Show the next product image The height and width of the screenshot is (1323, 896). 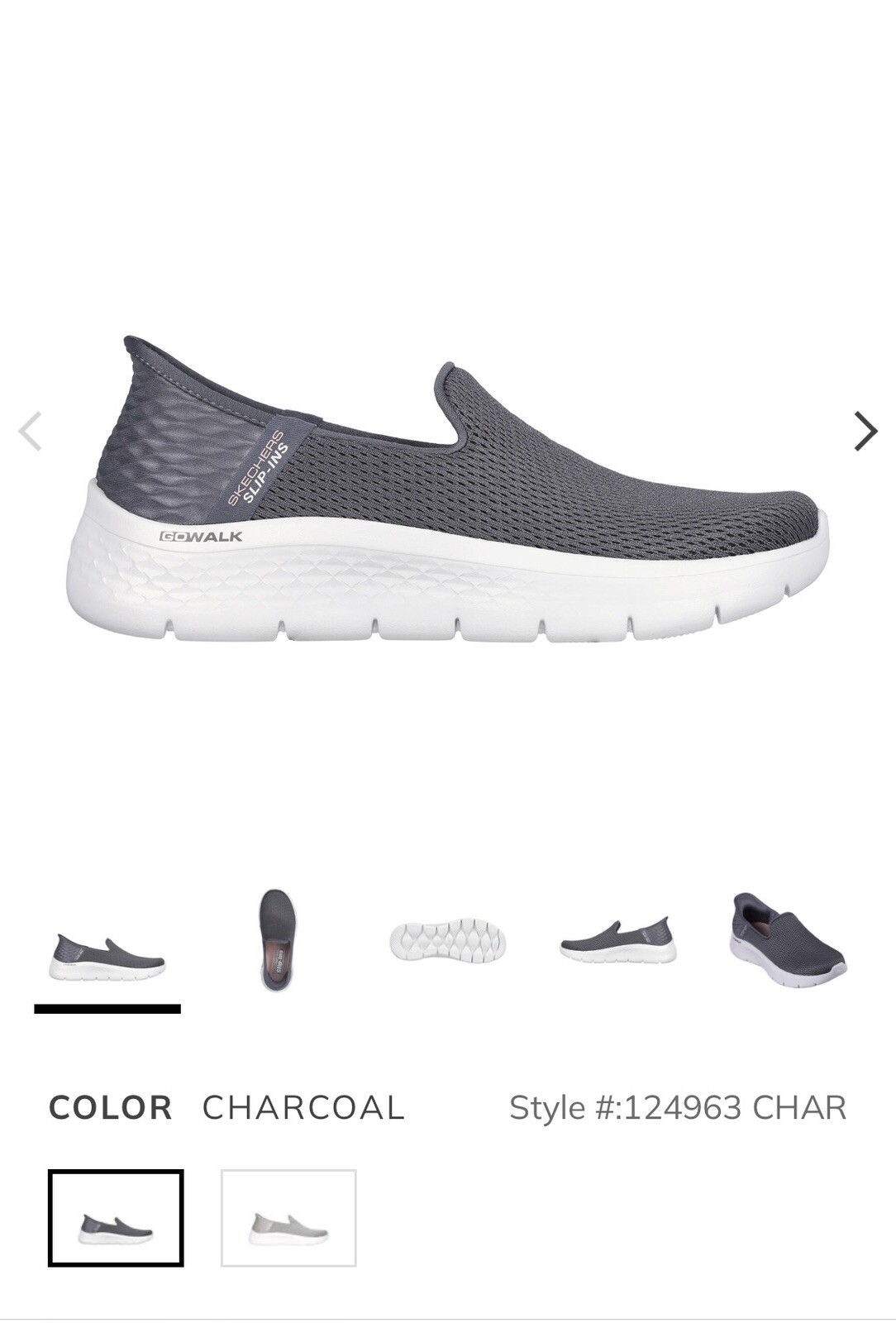click(865, 431)
